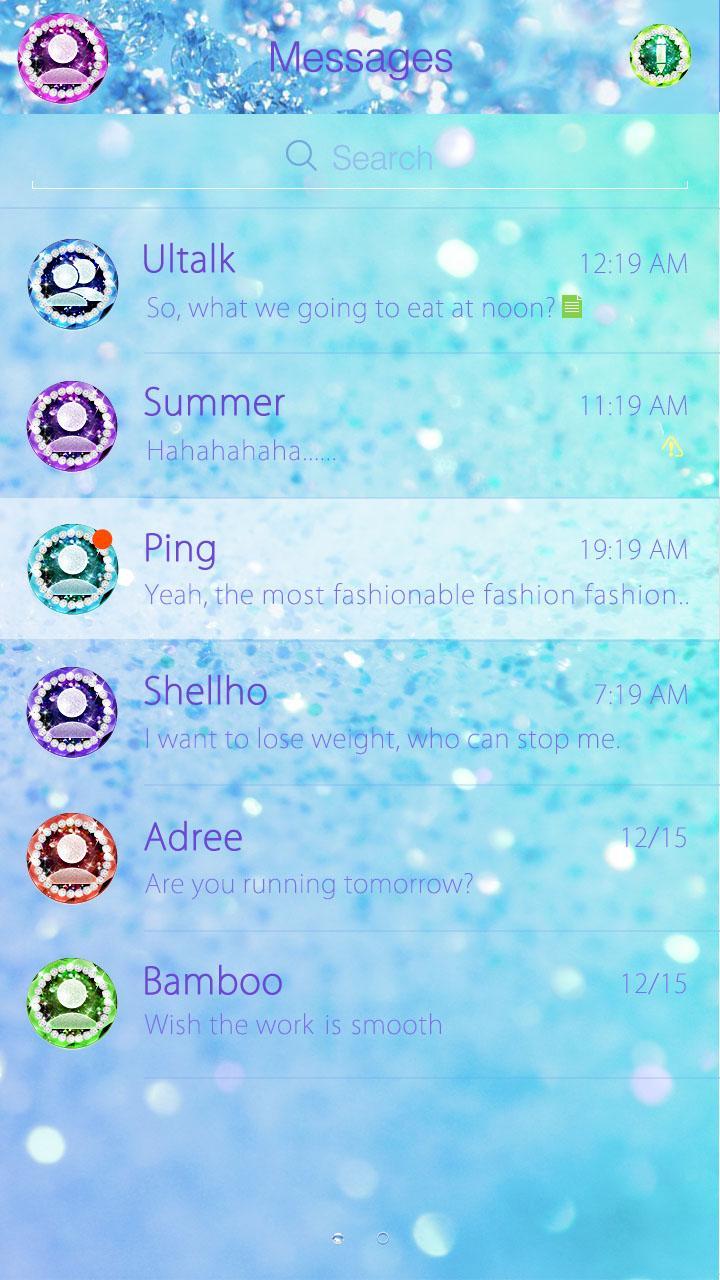Open the Search field
Viewport: 720px width, 1280px height.
pyautogui.click(x=360, y=157)
